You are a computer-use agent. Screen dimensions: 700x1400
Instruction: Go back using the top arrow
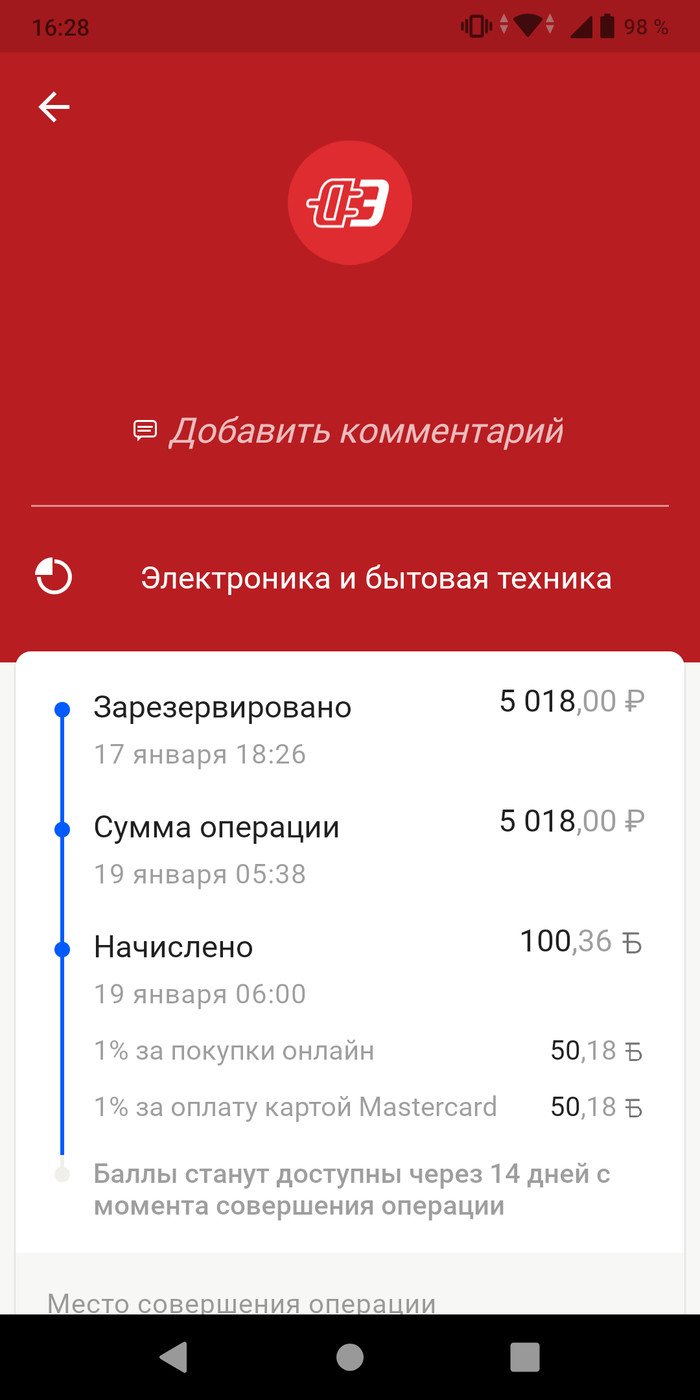tap(54, 107)
